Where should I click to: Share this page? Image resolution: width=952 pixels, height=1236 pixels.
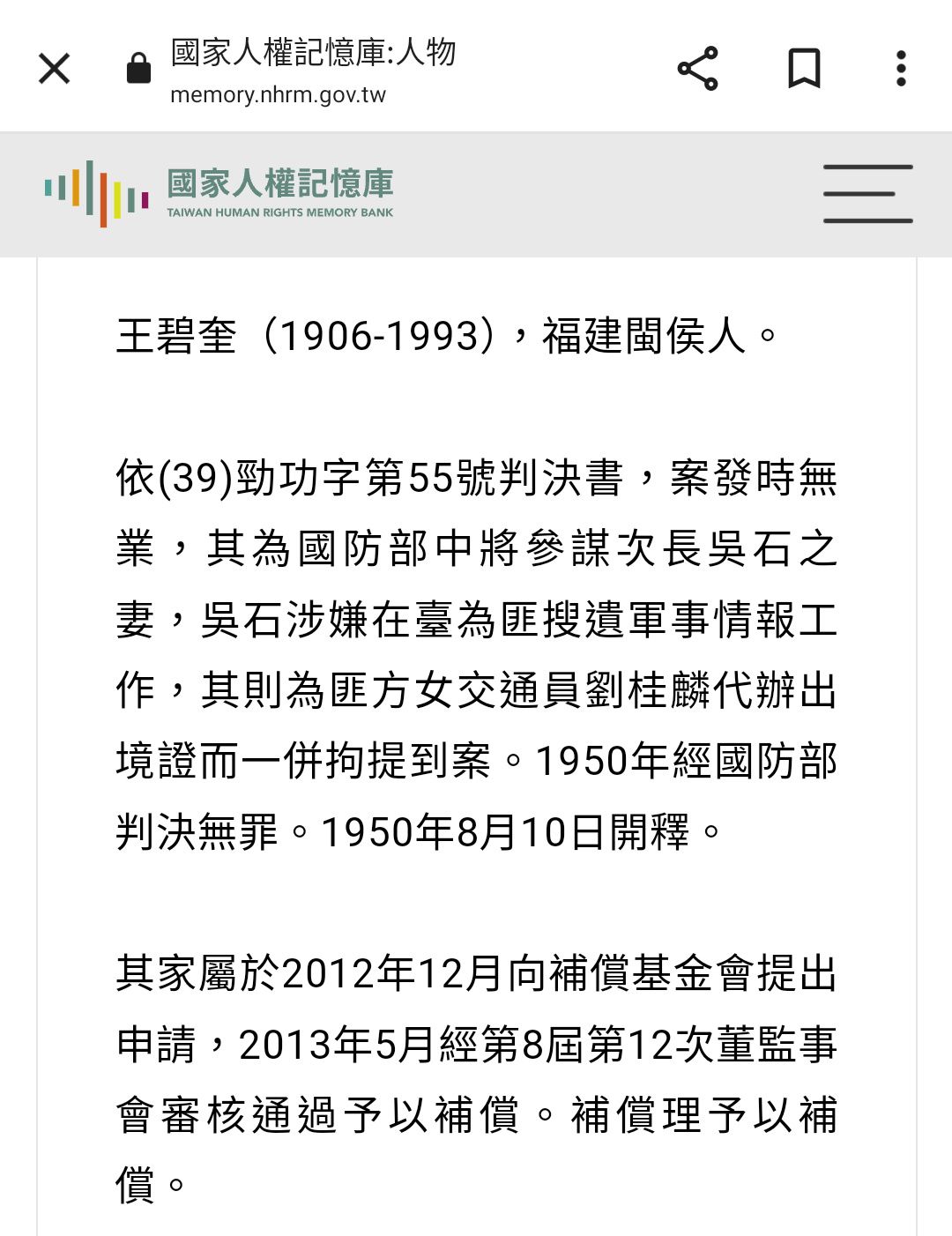pyautogui.click(x=697, y=68)
